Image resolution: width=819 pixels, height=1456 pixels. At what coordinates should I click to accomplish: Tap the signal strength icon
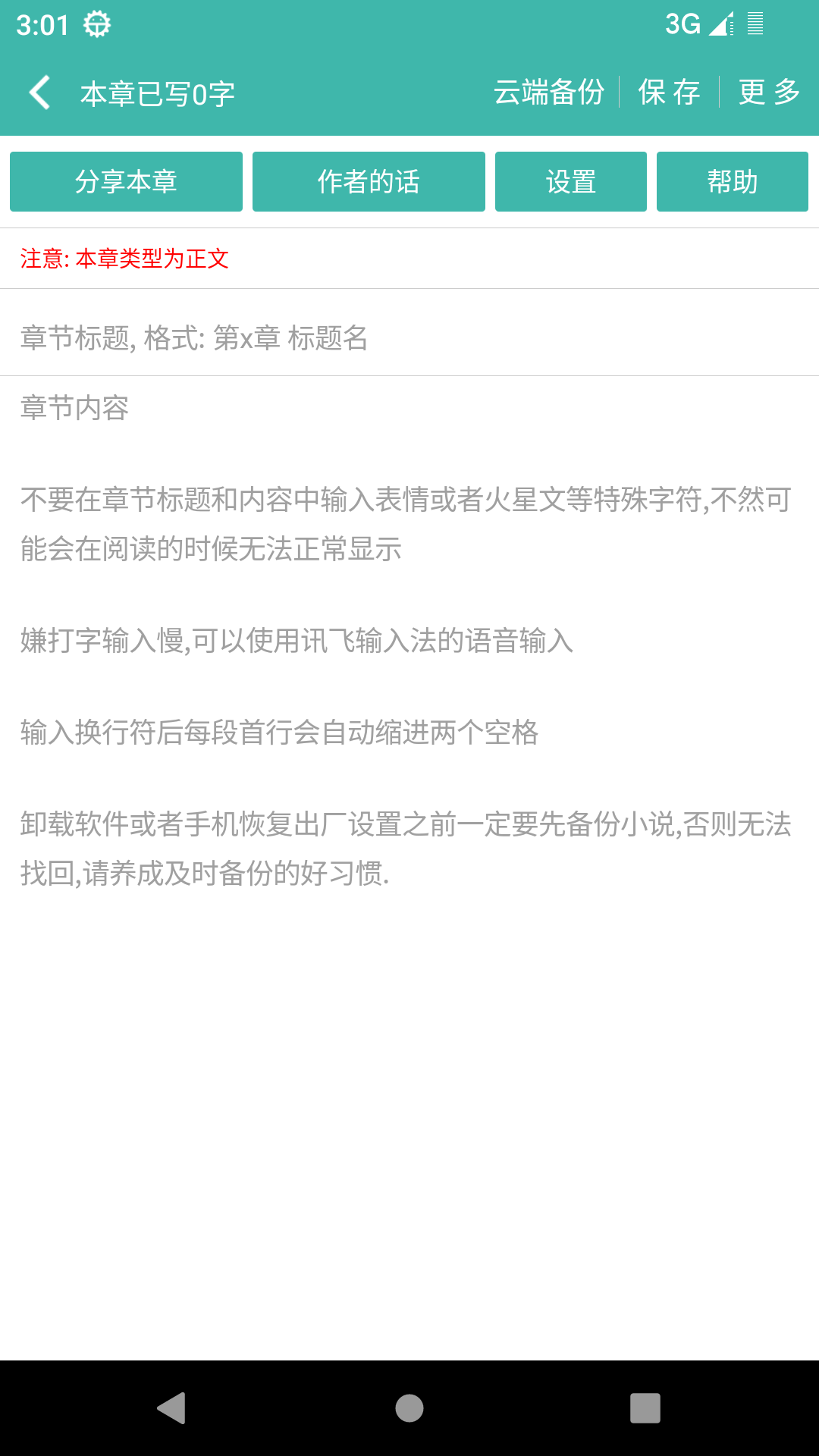click(x=718, y=26)
